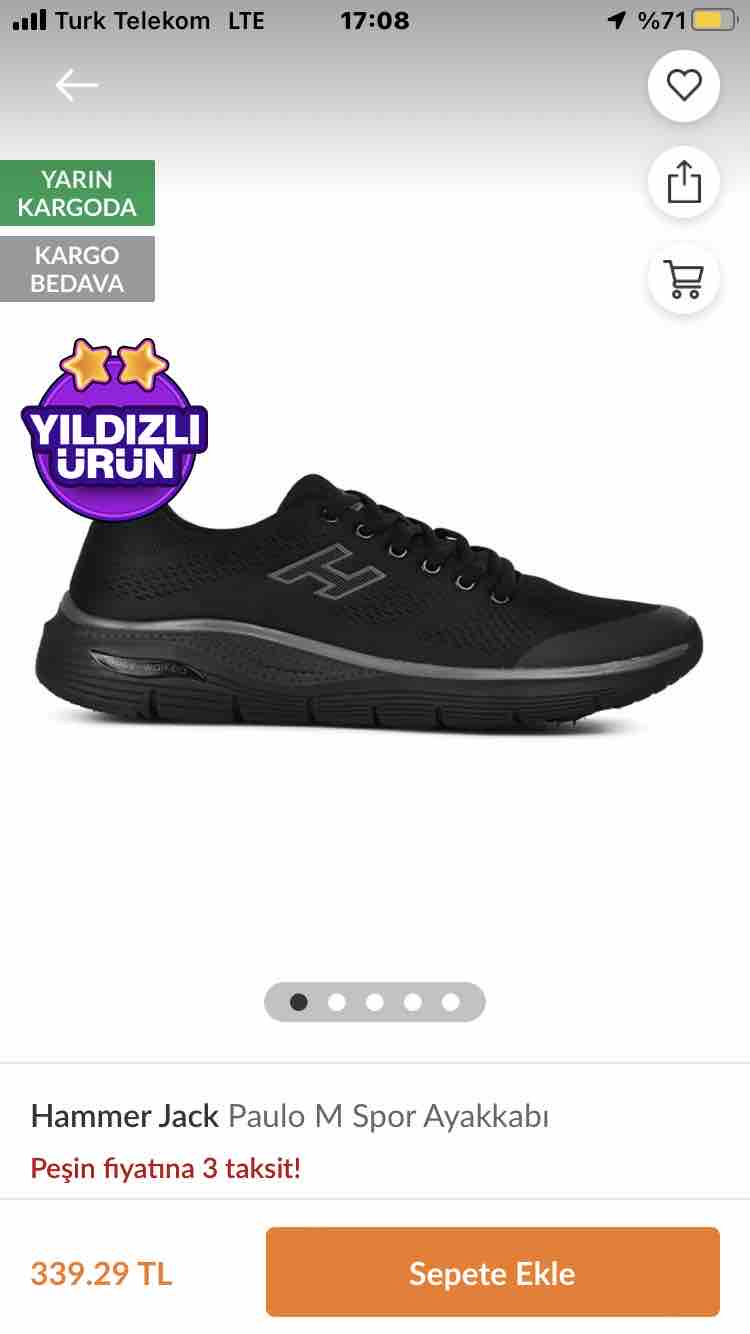Tap Sepete Ekle to add to cart

coord(493,1272)
